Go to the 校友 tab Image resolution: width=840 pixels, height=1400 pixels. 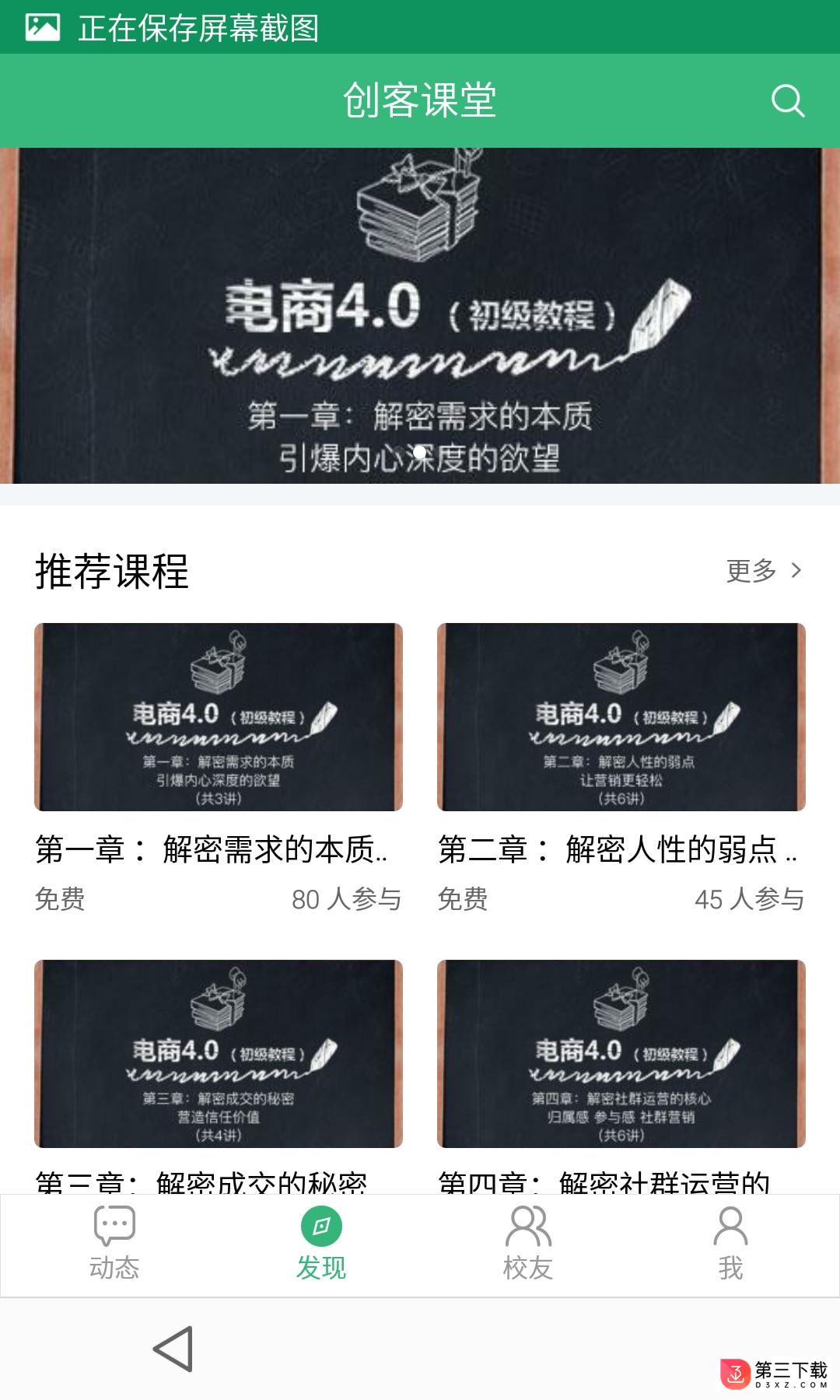[528, 1244]
